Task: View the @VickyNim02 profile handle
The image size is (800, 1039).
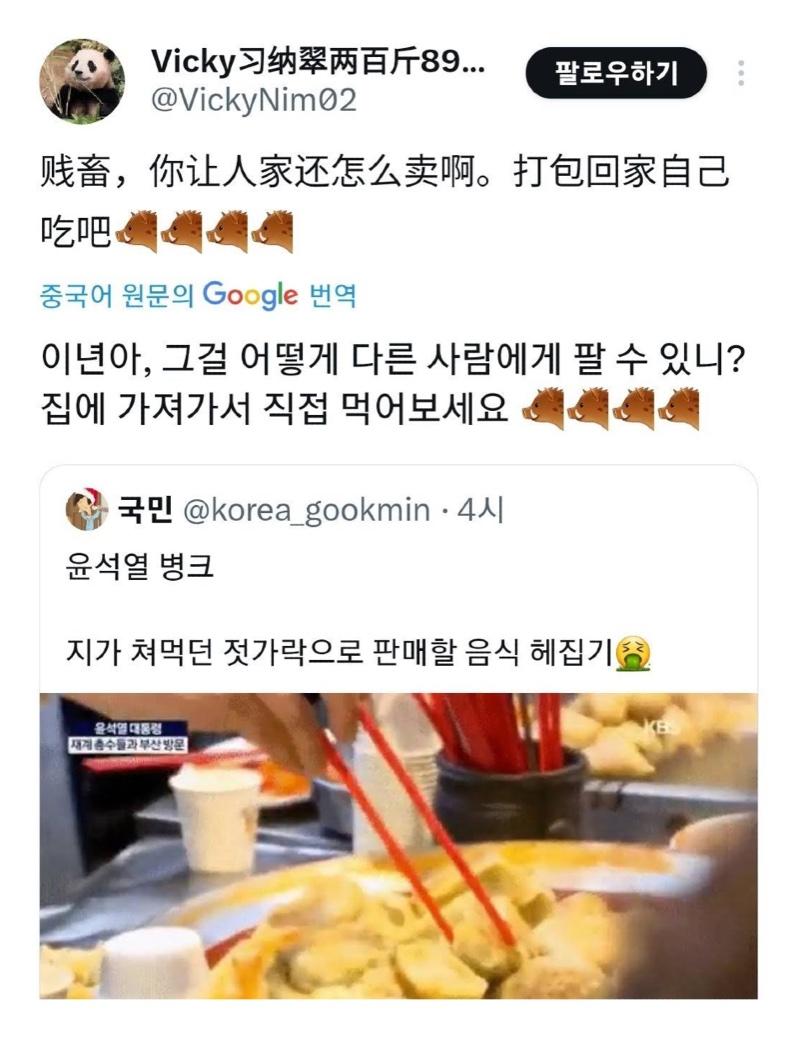Action: pos(253,101)
